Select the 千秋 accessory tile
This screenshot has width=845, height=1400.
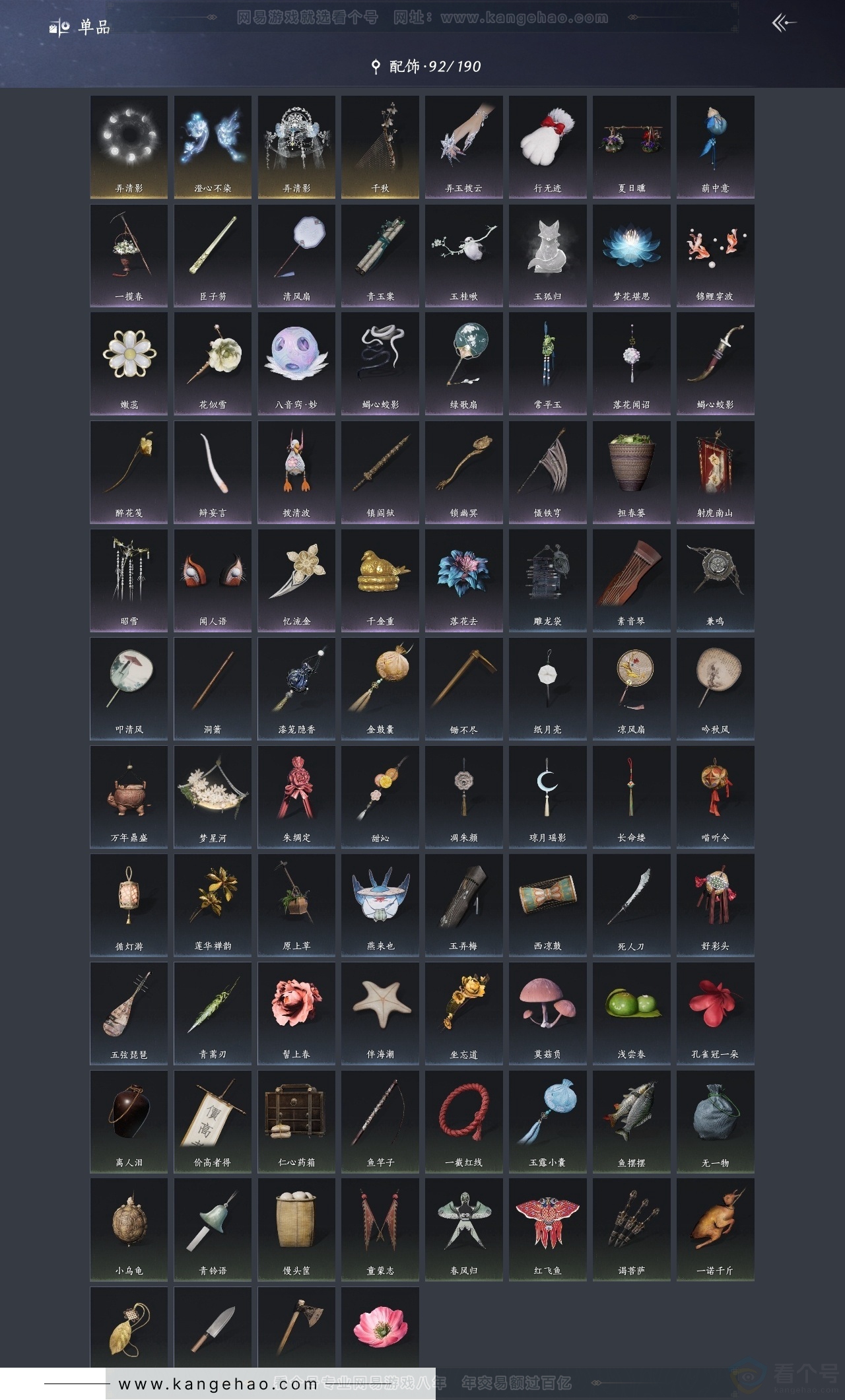pyautogui.click(x=380, y=147)
